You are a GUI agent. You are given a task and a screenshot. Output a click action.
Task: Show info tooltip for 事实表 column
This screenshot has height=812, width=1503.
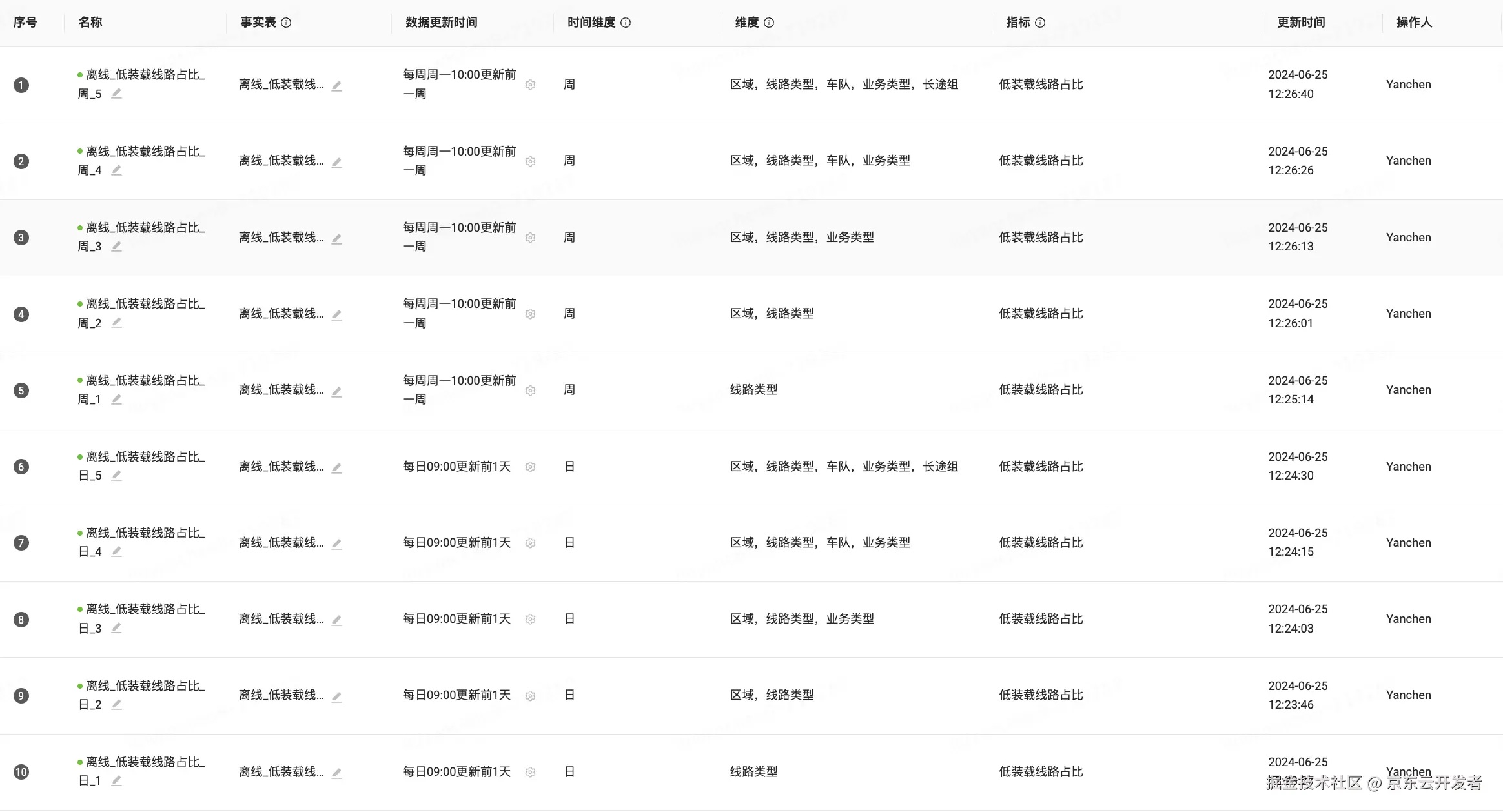(x=286, y=23)
